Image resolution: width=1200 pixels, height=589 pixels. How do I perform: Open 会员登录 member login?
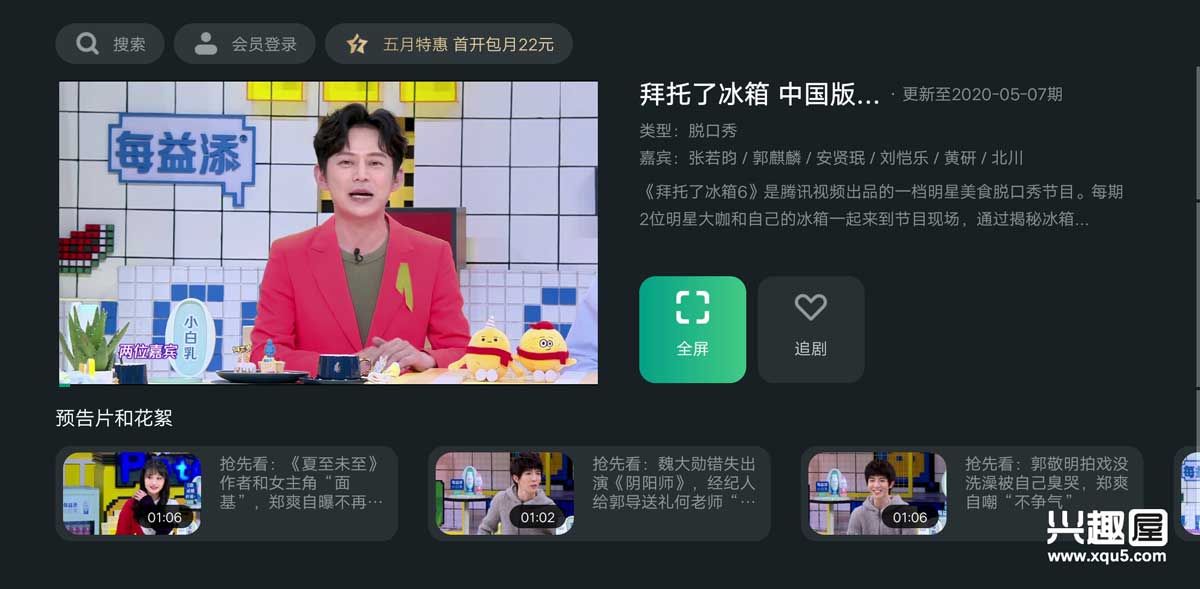click(245, 44)
